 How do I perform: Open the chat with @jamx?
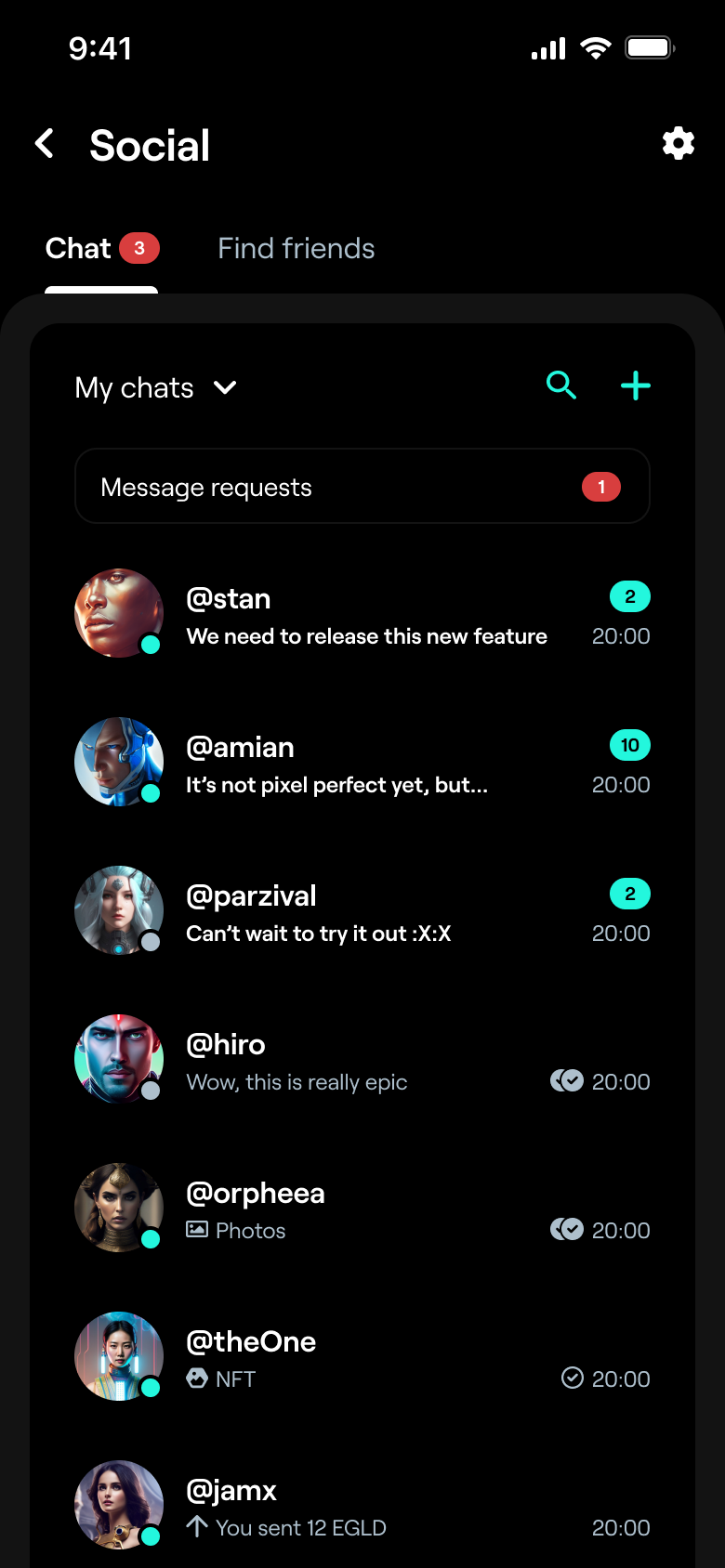(x=362, y=1507)
